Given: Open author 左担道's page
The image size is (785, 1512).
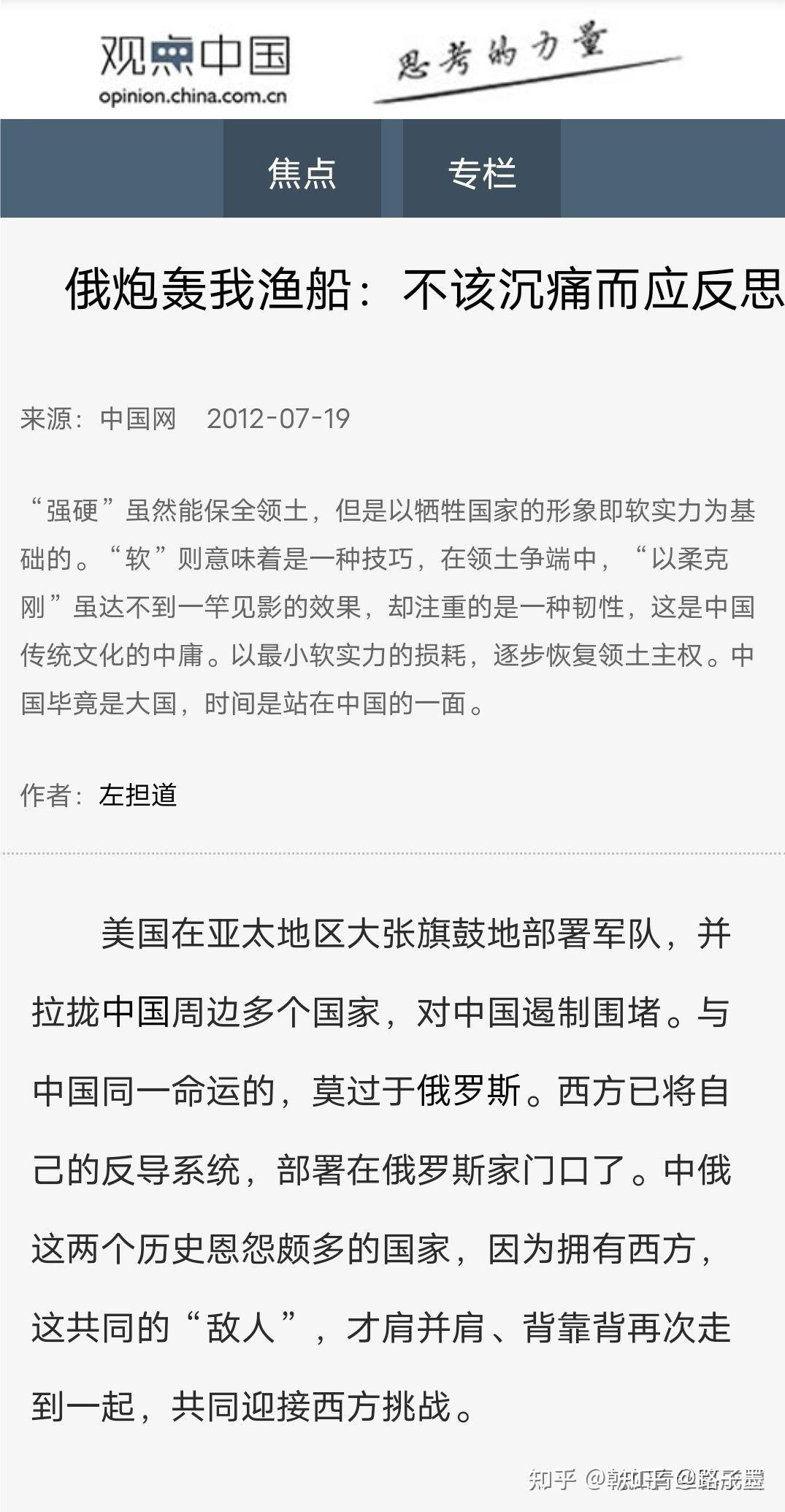Looking at the screenshot, I should (x=138, y=795).
